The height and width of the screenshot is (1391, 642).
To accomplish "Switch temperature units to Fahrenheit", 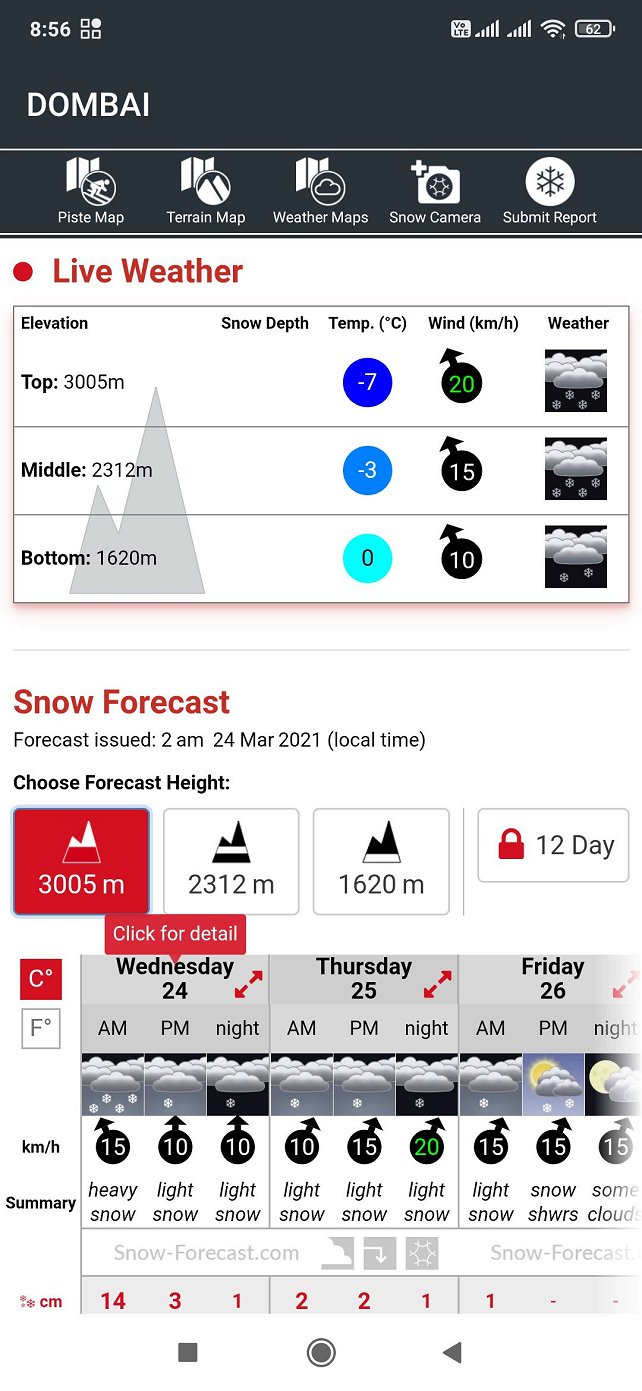I will coord(41,1029).
